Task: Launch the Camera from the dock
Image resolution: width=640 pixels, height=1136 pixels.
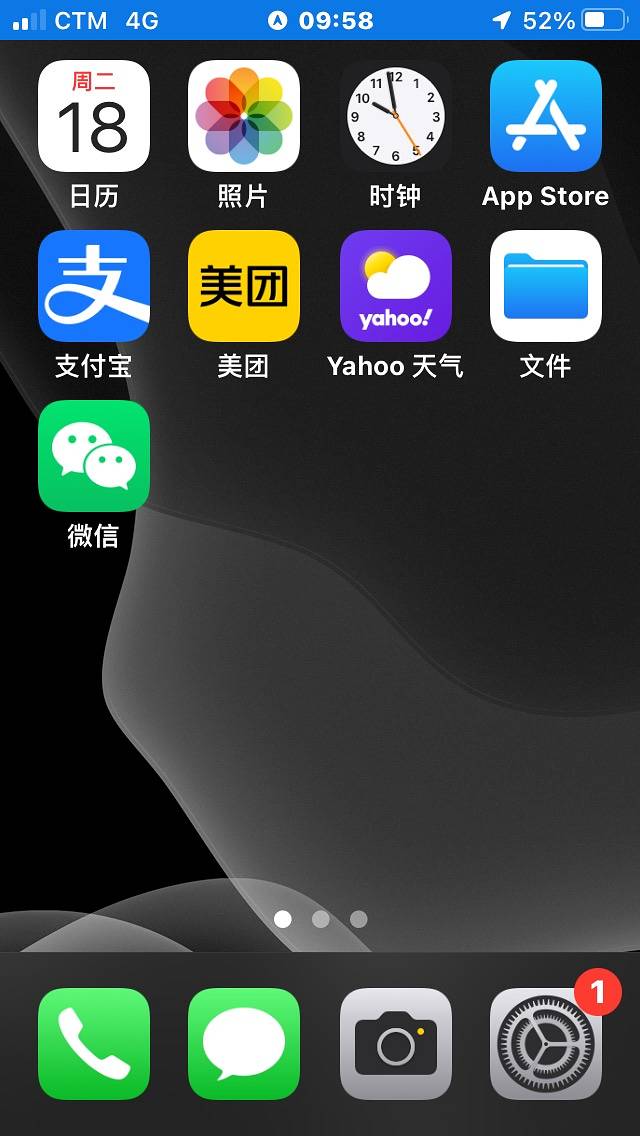Action: 395,1044
